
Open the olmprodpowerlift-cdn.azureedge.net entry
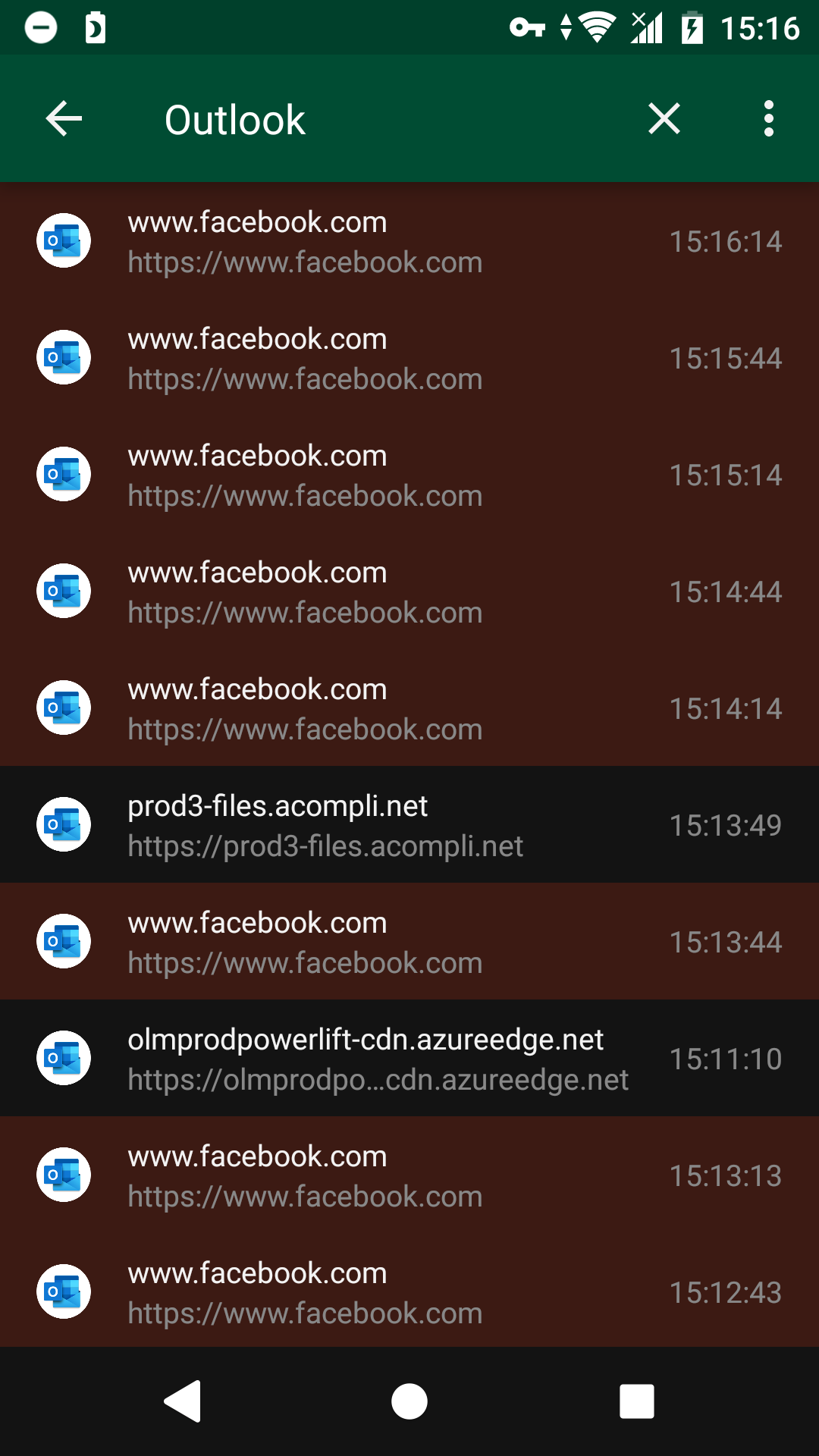pyautogui.click(x=409, y=1059)
